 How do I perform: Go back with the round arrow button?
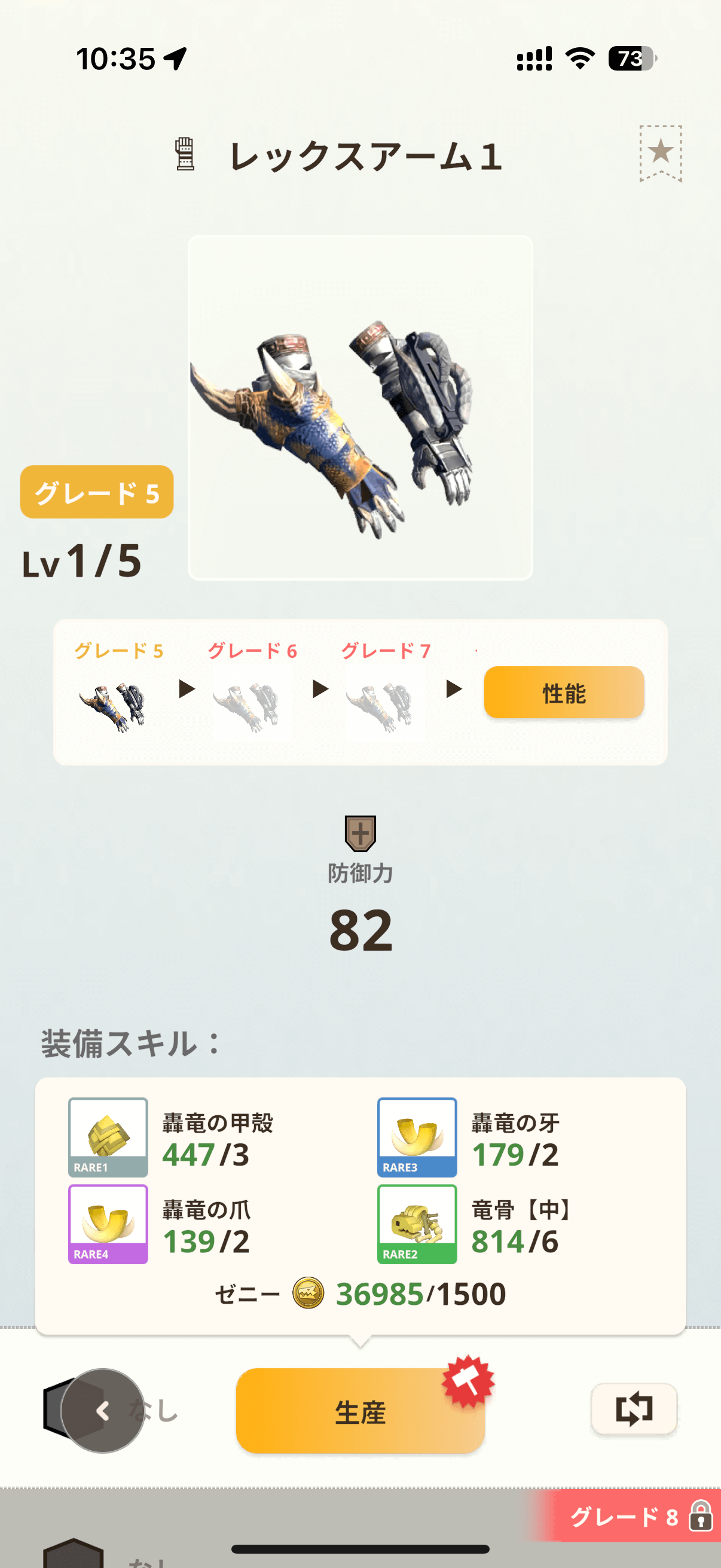(x=102, y=1410)
